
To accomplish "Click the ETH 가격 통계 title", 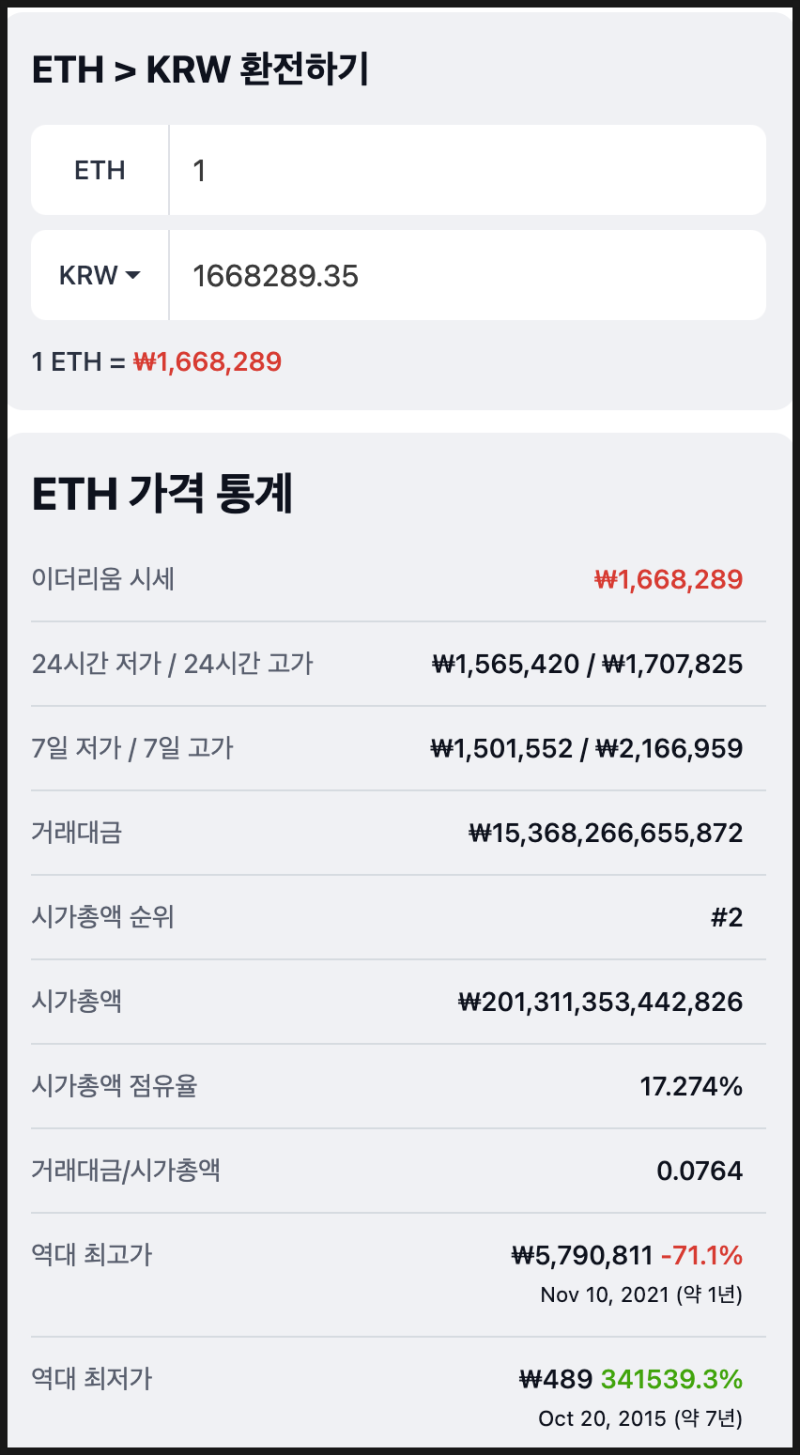I will point(162,493).
